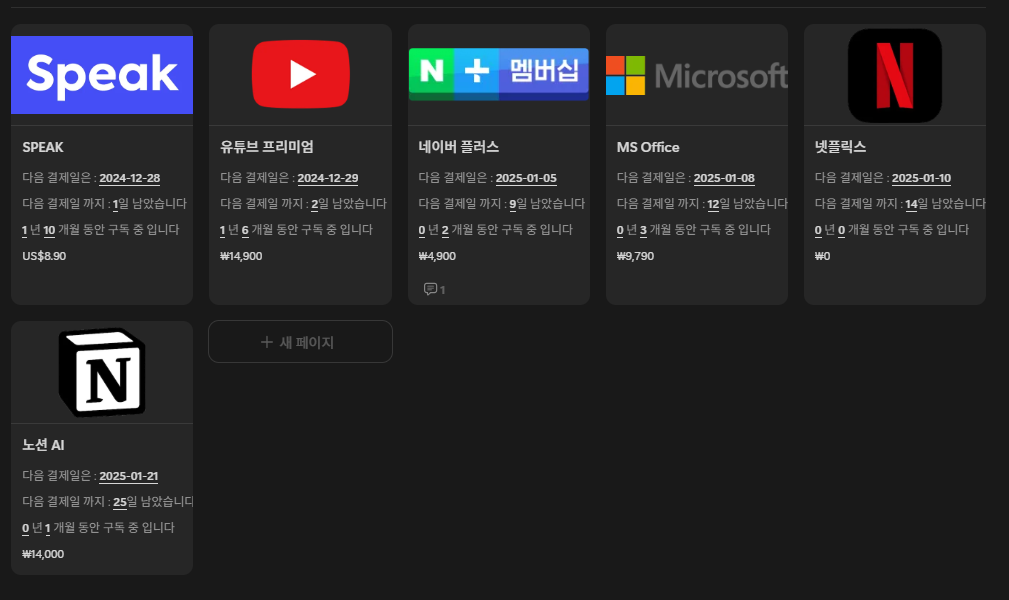Open the 노션 AI card

click(x=102, y=447)
